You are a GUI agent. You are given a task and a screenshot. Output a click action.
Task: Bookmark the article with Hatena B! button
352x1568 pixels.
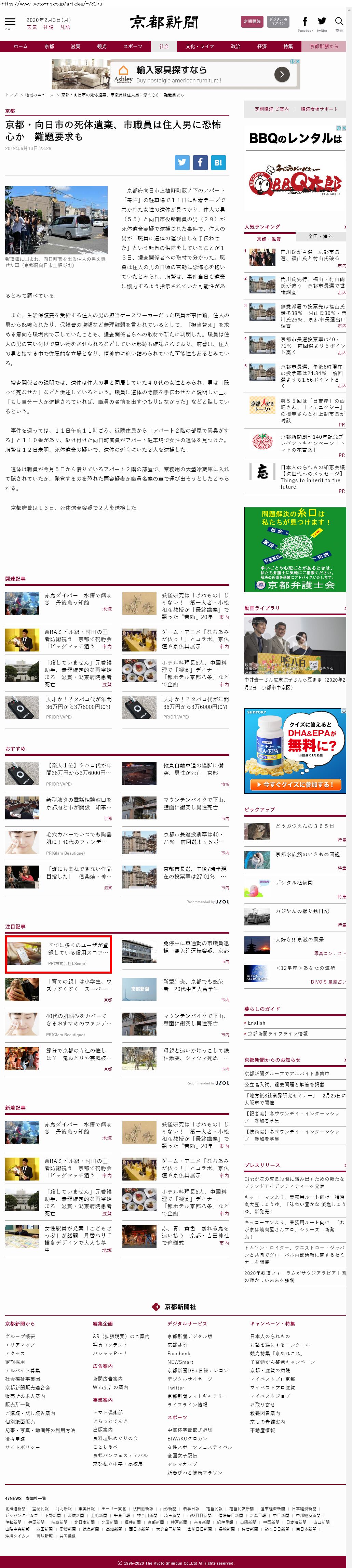tap(218, 162)
